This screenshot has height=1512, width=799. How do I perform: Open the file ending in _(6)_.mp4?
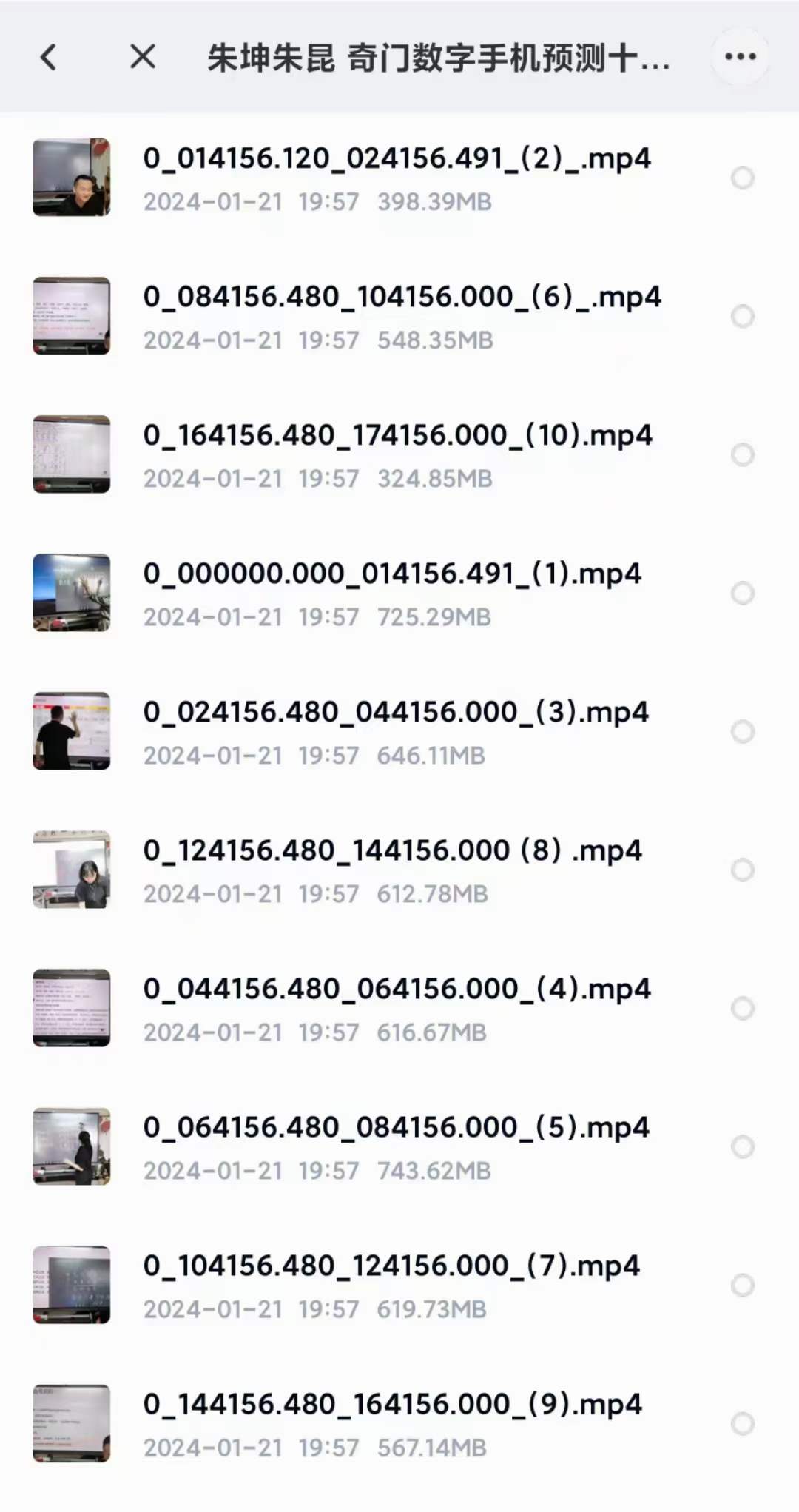point(402,297)
